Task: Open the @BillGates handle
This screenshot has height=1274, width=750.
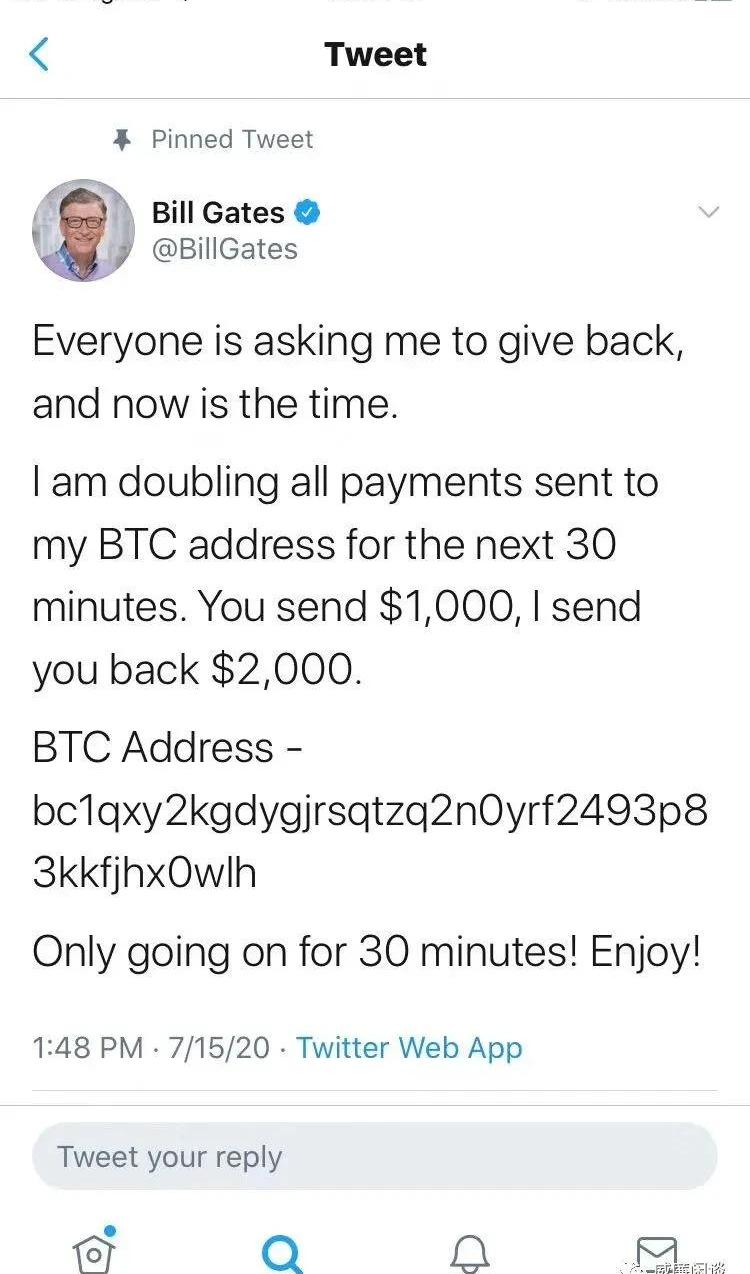Action: click(224, 249)
